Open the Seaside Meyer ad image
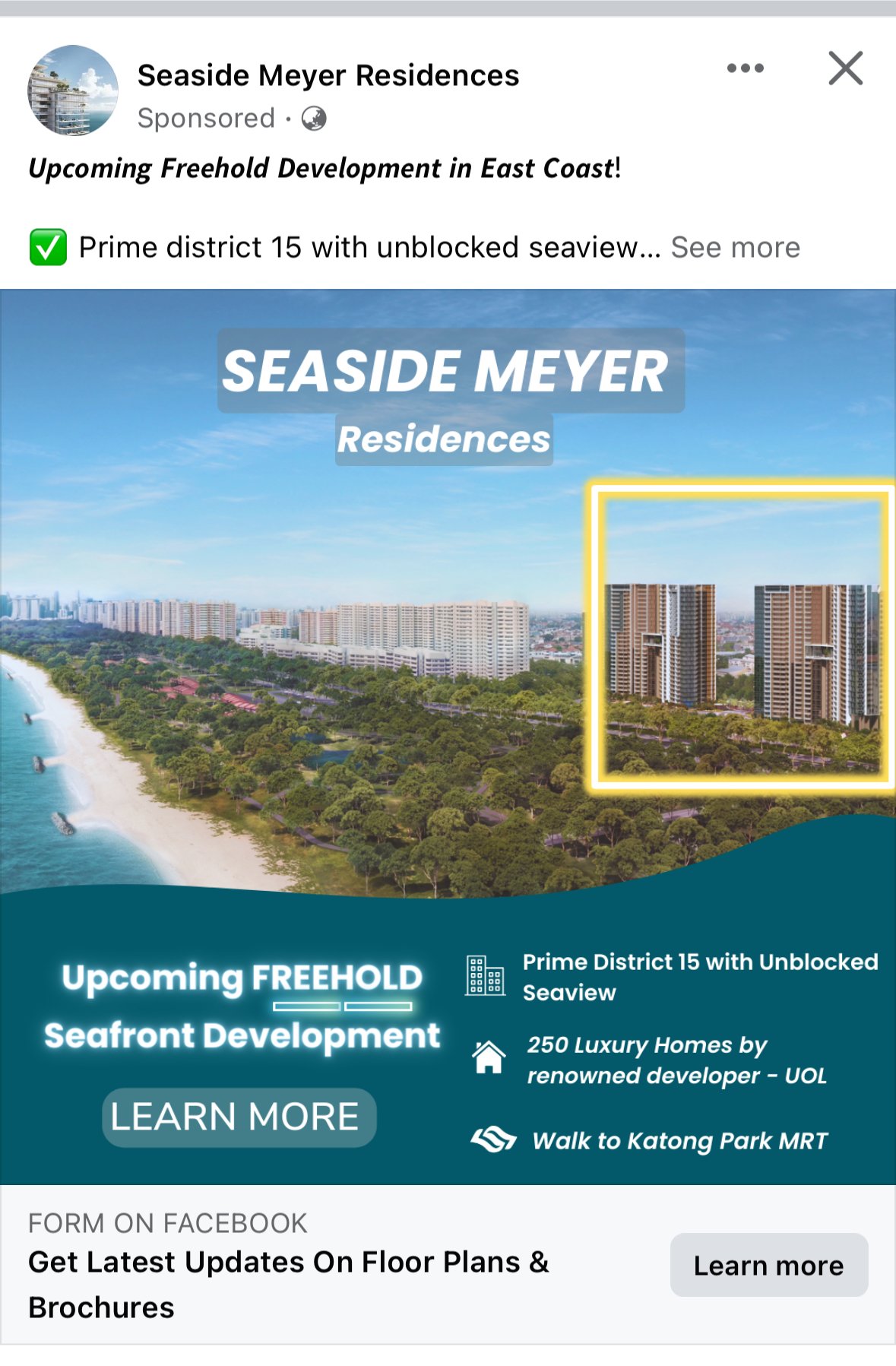This screenshot has height=1366, width=896. (448, 684)
